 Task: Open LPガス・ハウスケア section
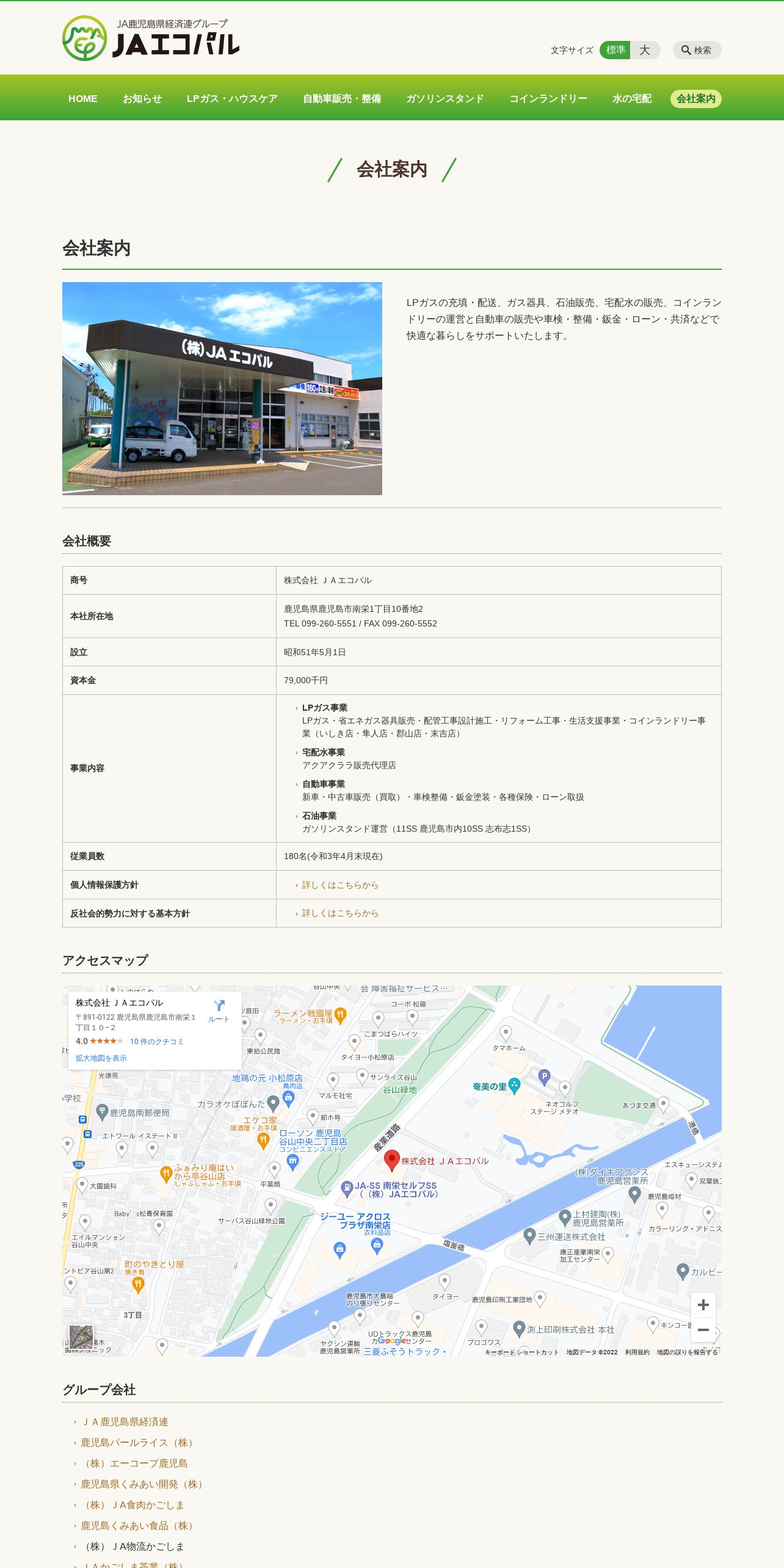232,98
